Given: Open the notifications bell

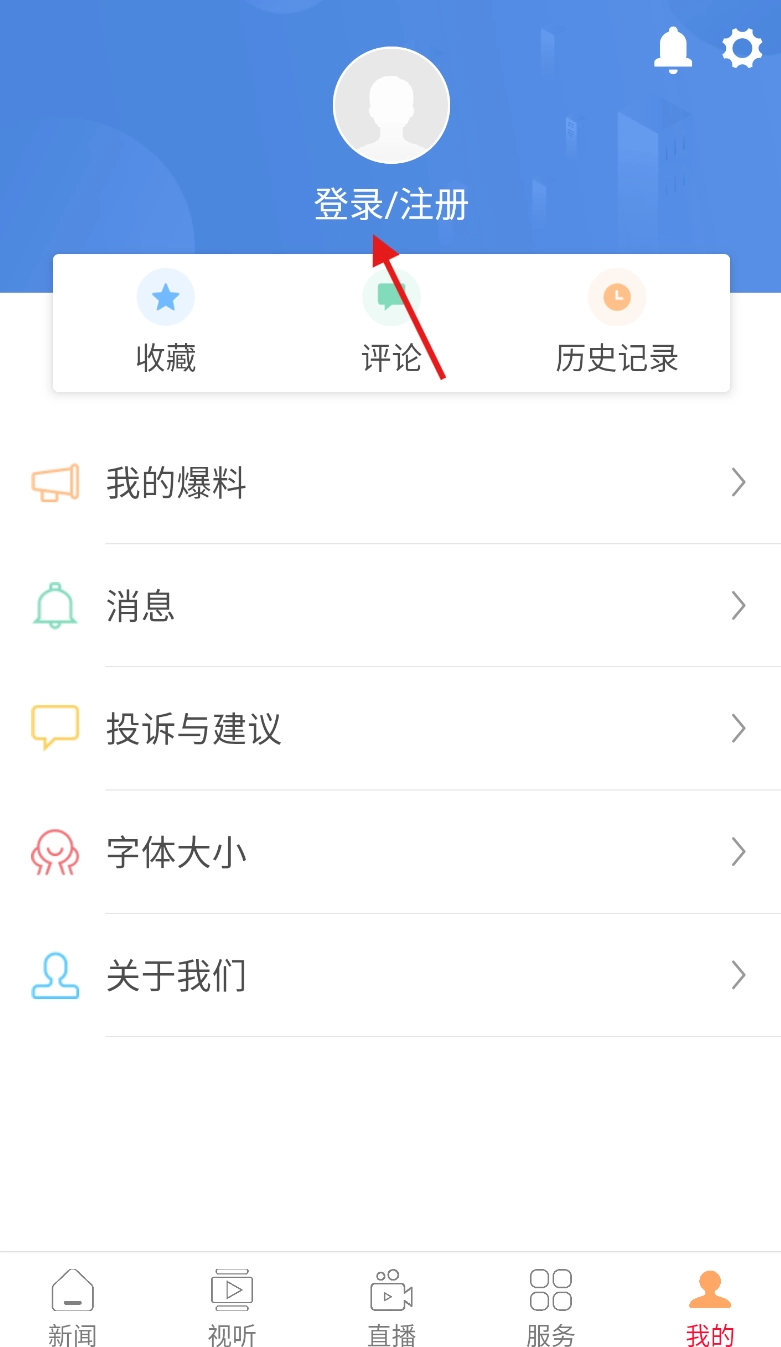Looking at the screenshot, I should coord(673,49).
